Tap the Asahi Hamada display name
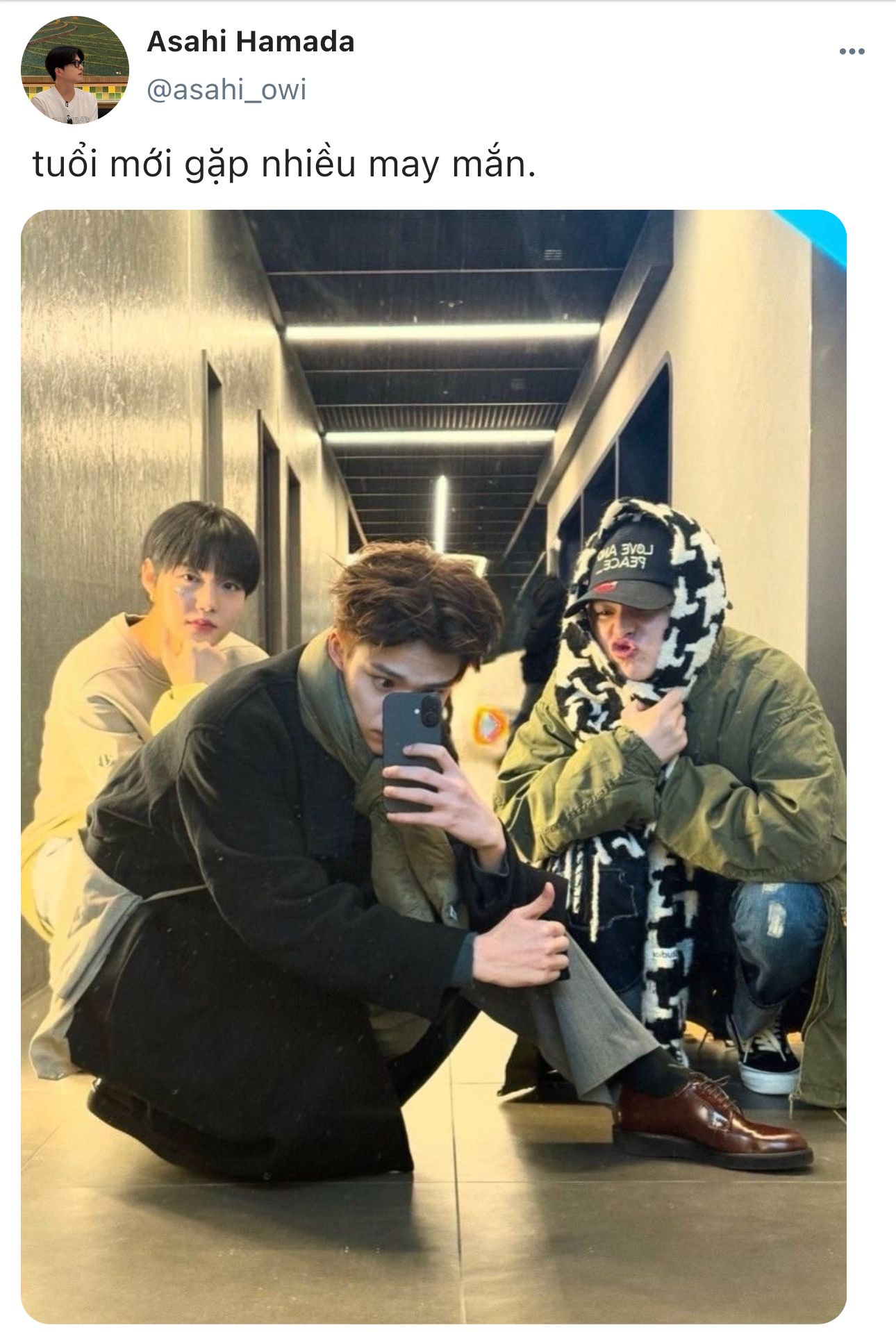This screenshot has height=1332, width=896. [x=251, y=42]
